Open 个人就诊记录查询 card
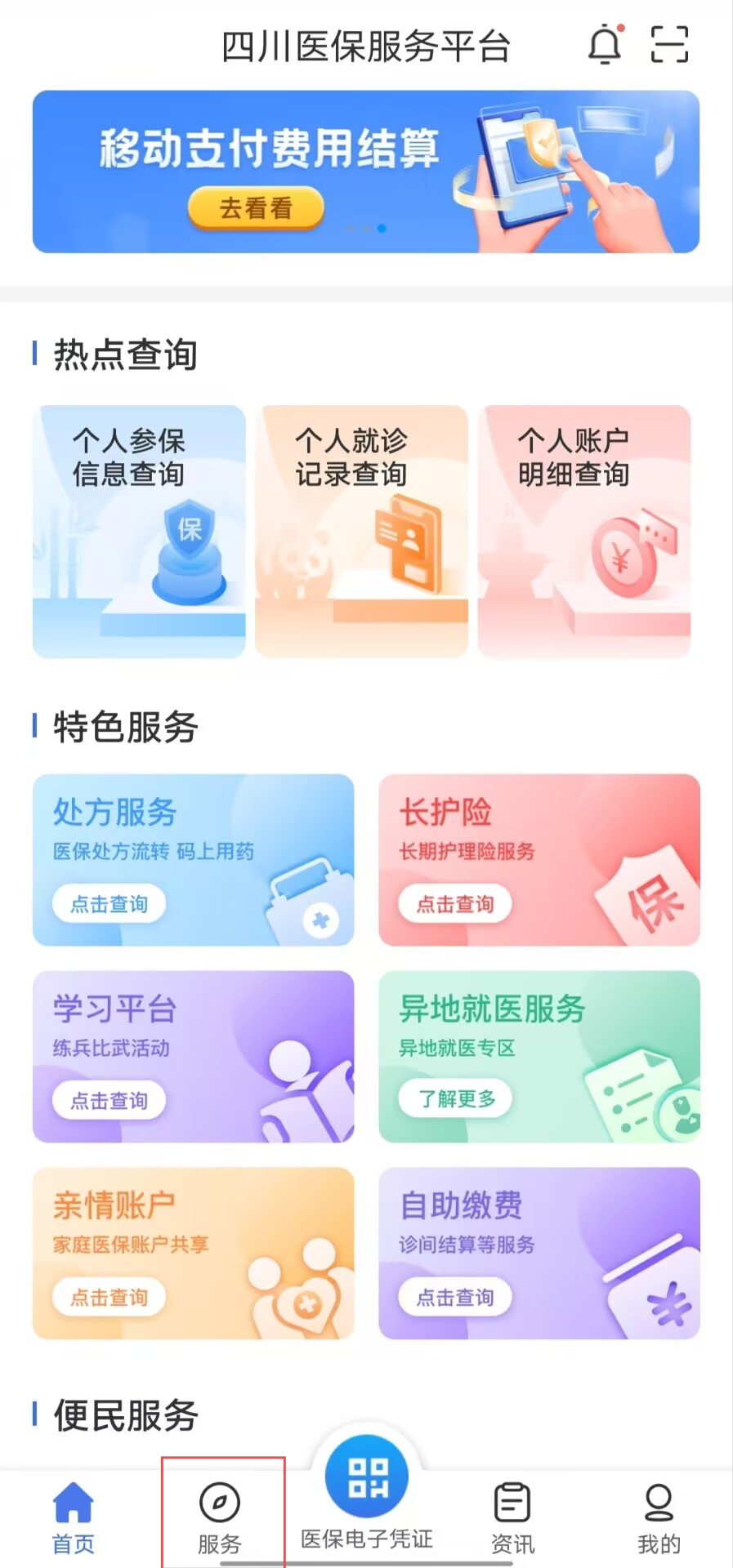The height and width of the screenshot is (1568, 733). coord(361,531)
